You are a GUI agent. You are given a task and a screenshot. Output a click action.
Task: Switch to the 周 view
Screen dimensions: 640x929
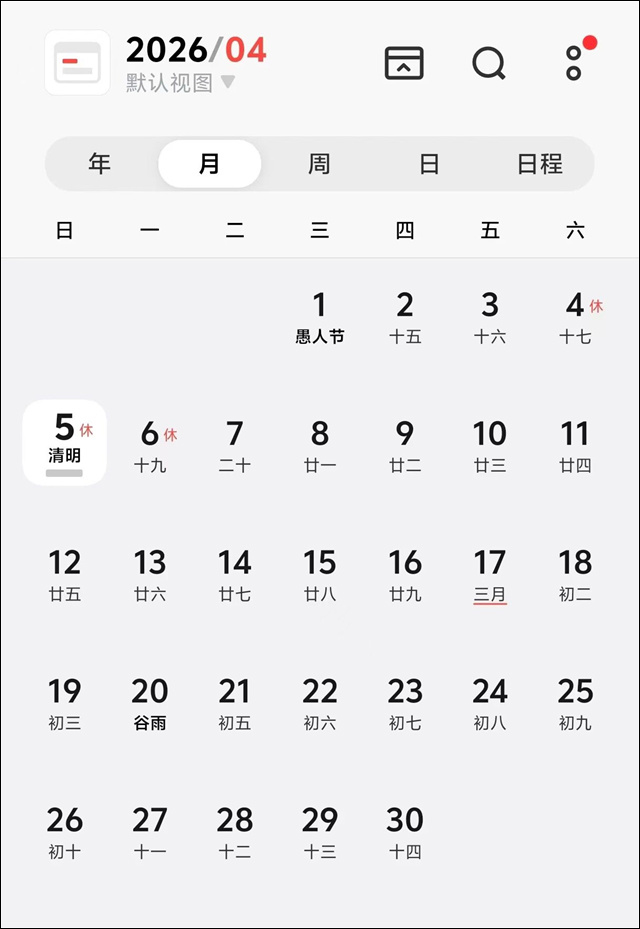pyautogui.click(x=319, y=164)
